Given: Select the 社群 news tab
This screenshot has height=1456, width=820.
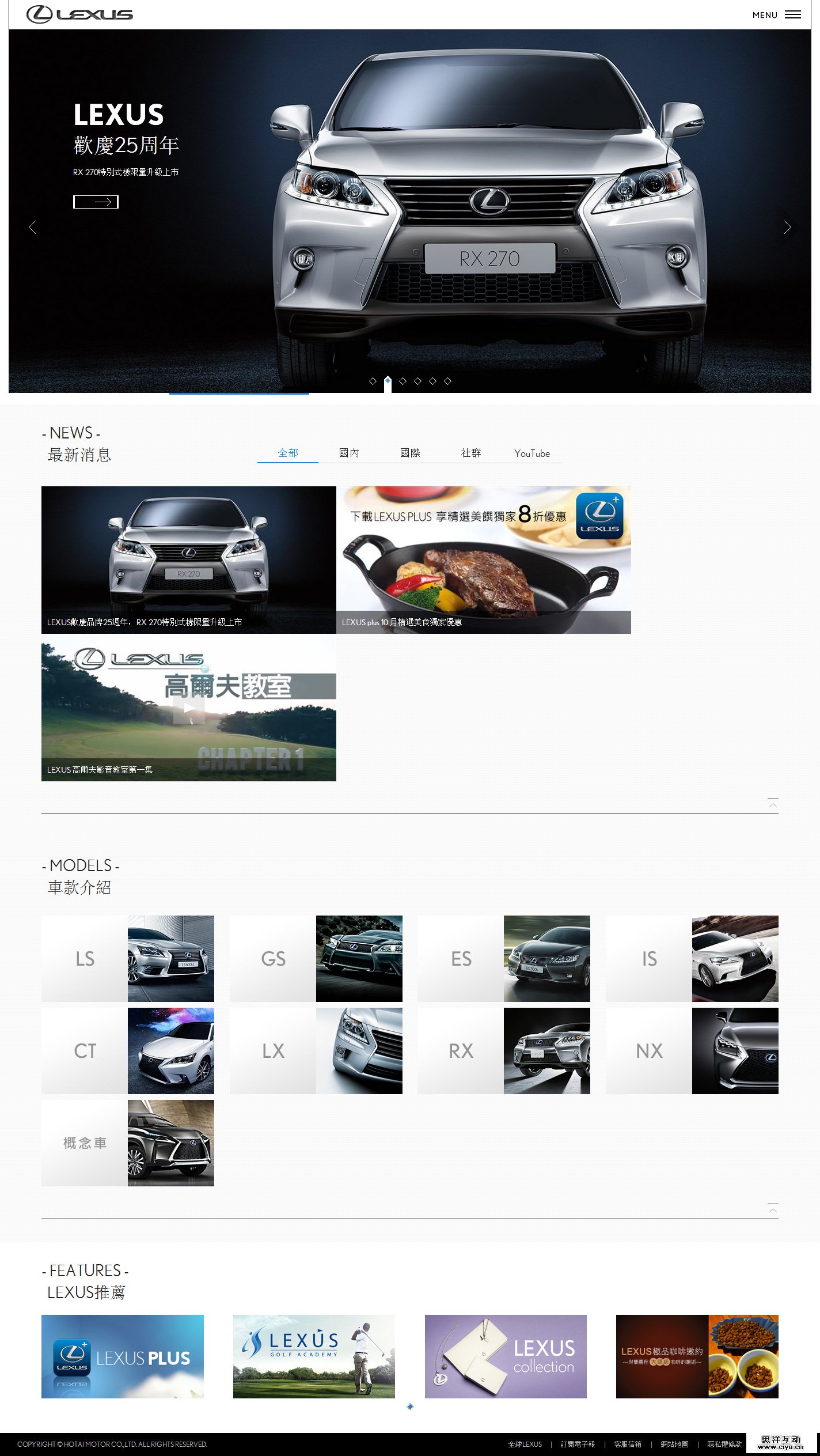Looking at the screenshot, I should tap(470, 453).
